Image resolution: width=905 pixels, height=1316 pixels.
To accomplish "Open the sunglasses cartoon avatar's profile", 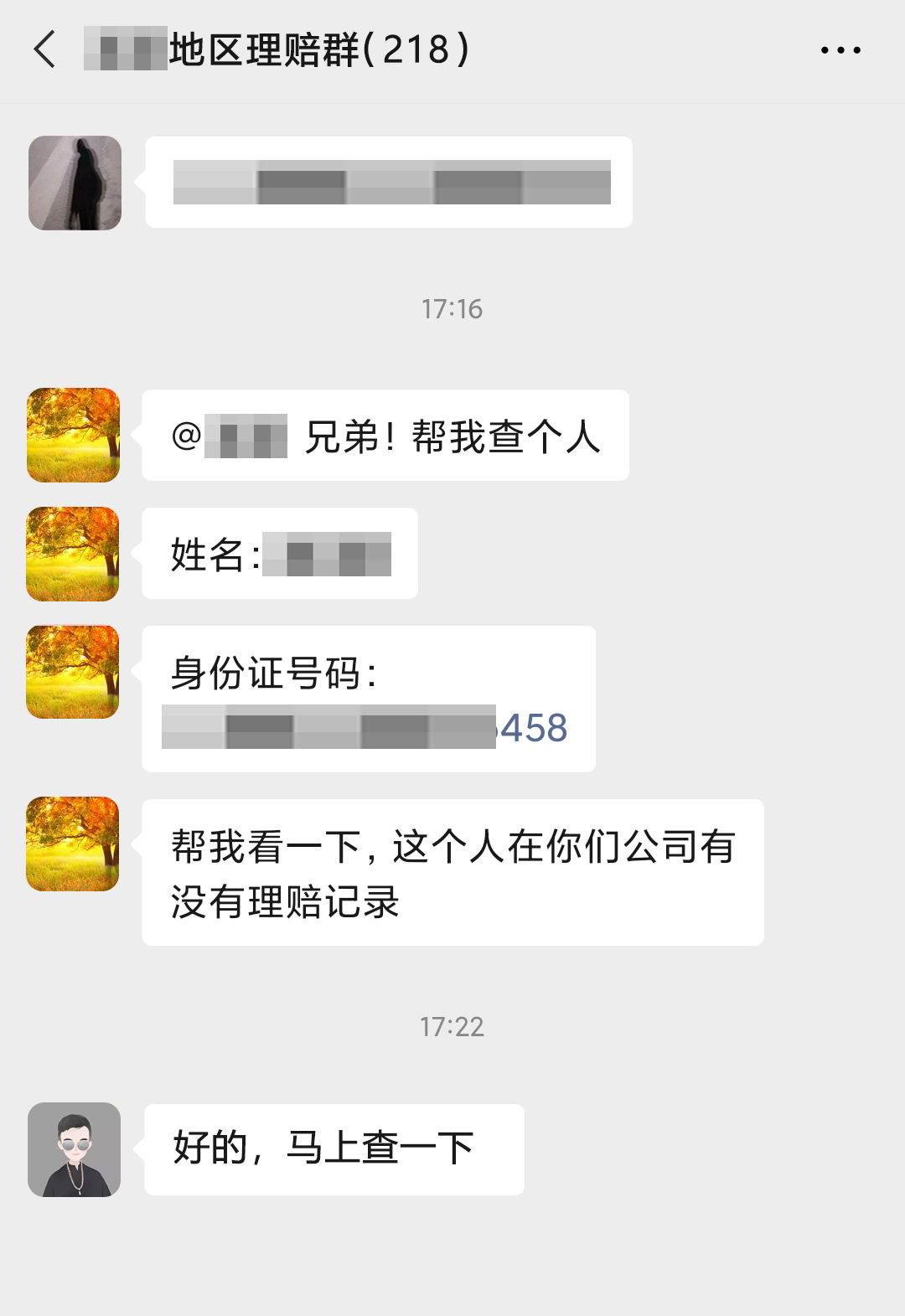I will (74, 1149).
